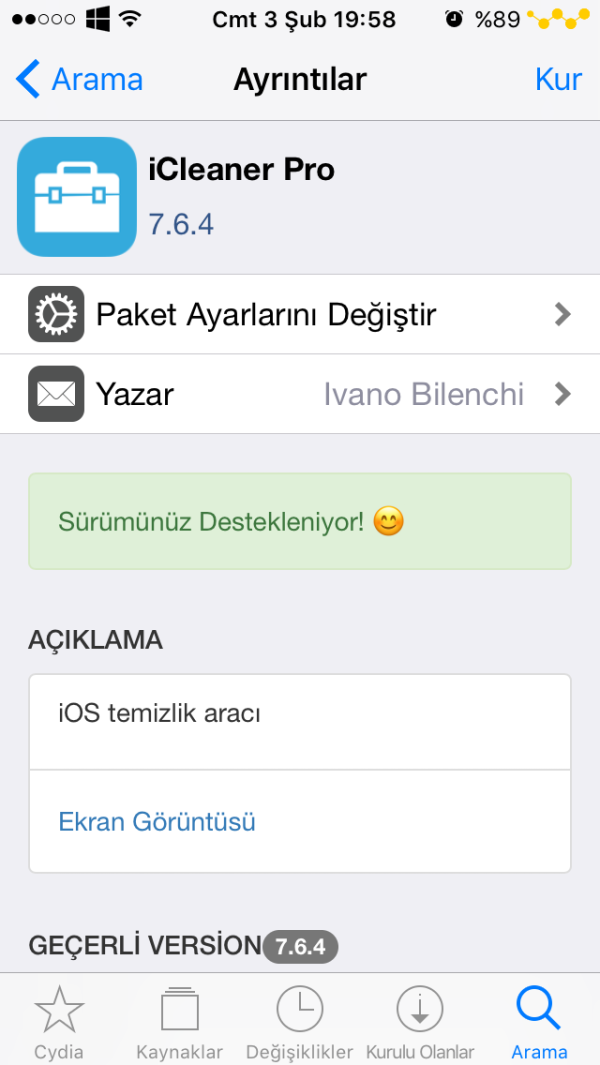Switch to the Cydia tab
This screenshot has height=1065, width=600.
click(x=59, y=1022)
